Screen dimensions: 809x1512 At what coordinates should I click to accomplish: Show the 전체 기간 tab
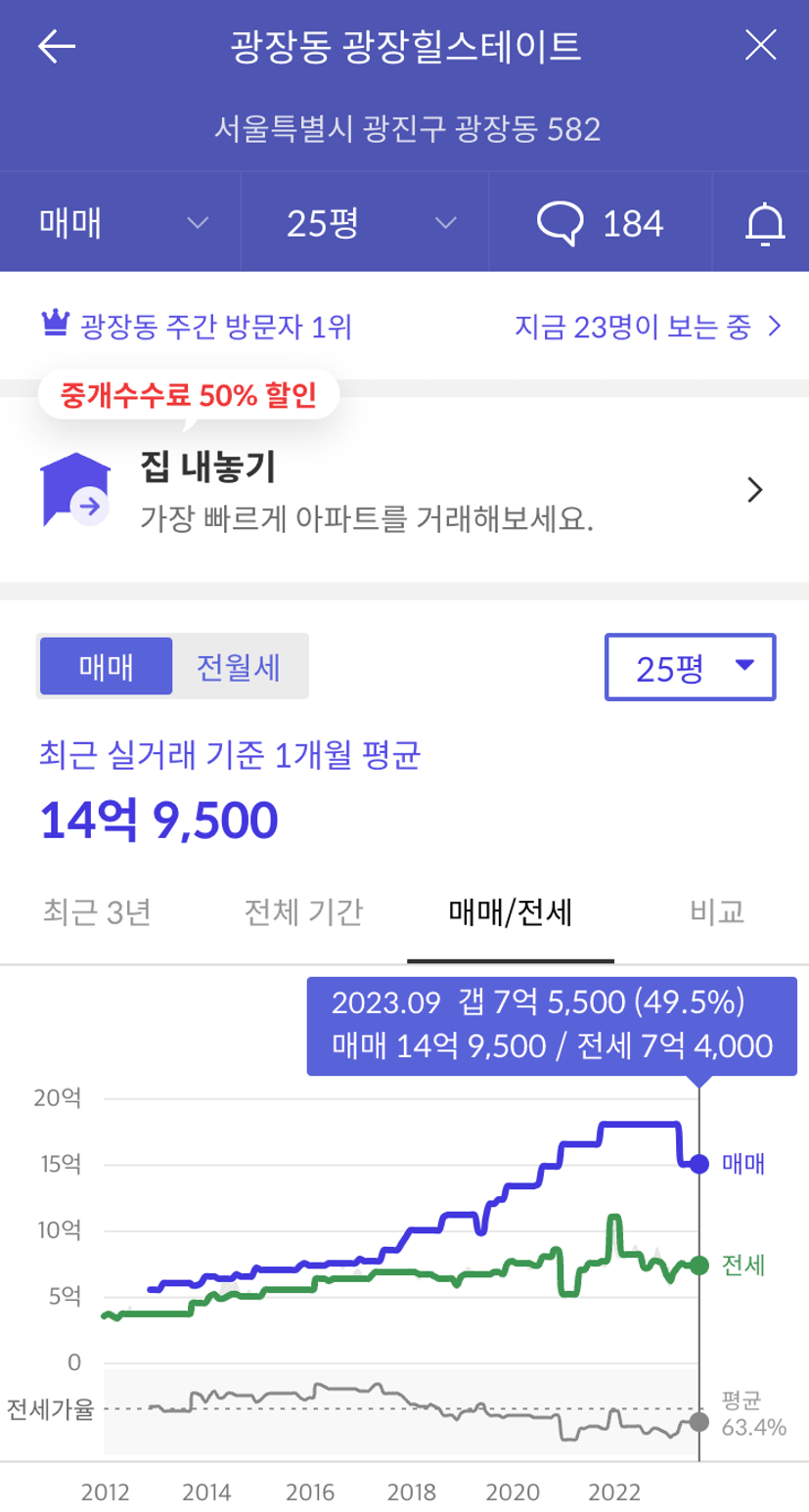click(x=303, y=912)
